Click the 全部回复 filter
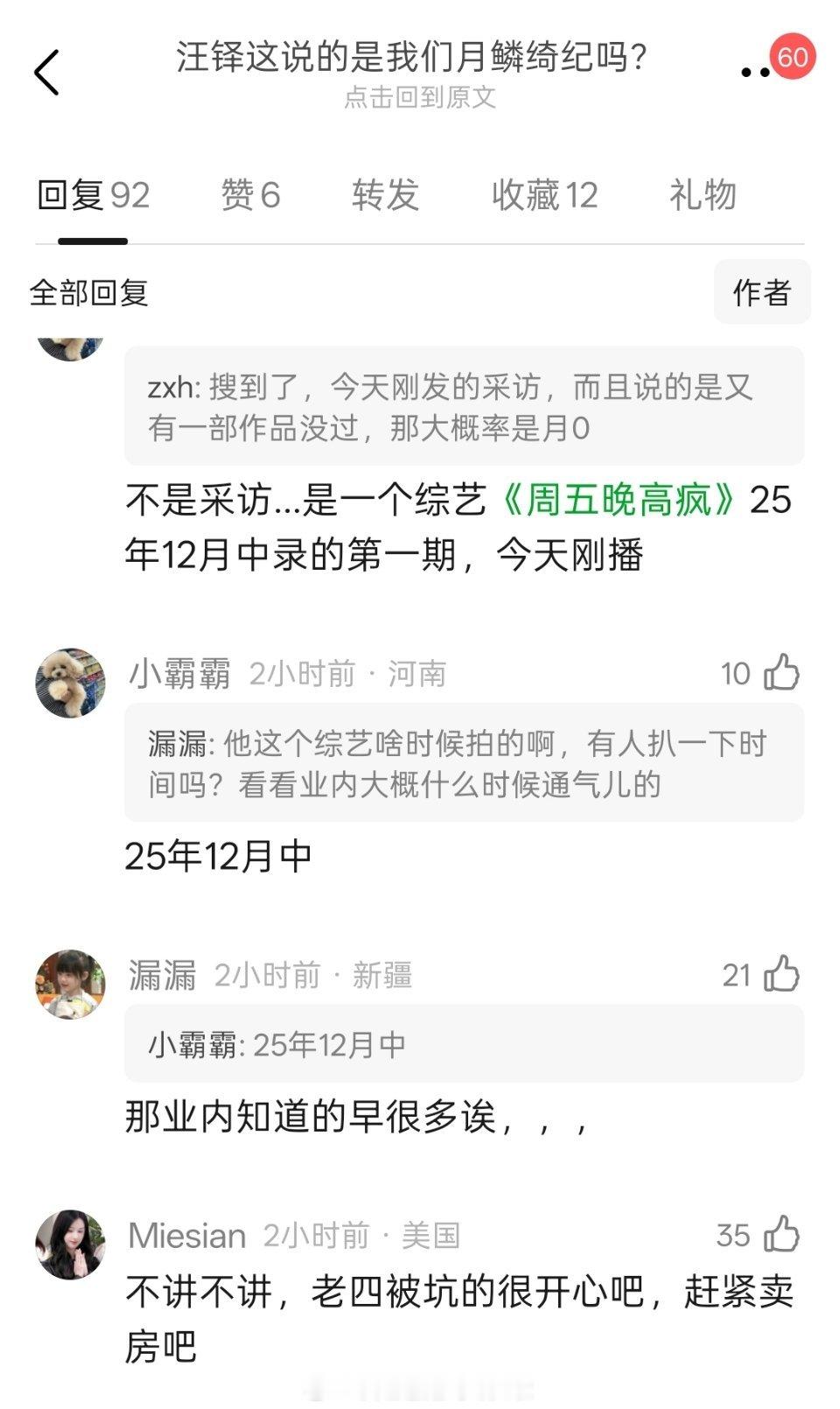This screenshot has height=1409, width=840. click(x=87, y=292)
